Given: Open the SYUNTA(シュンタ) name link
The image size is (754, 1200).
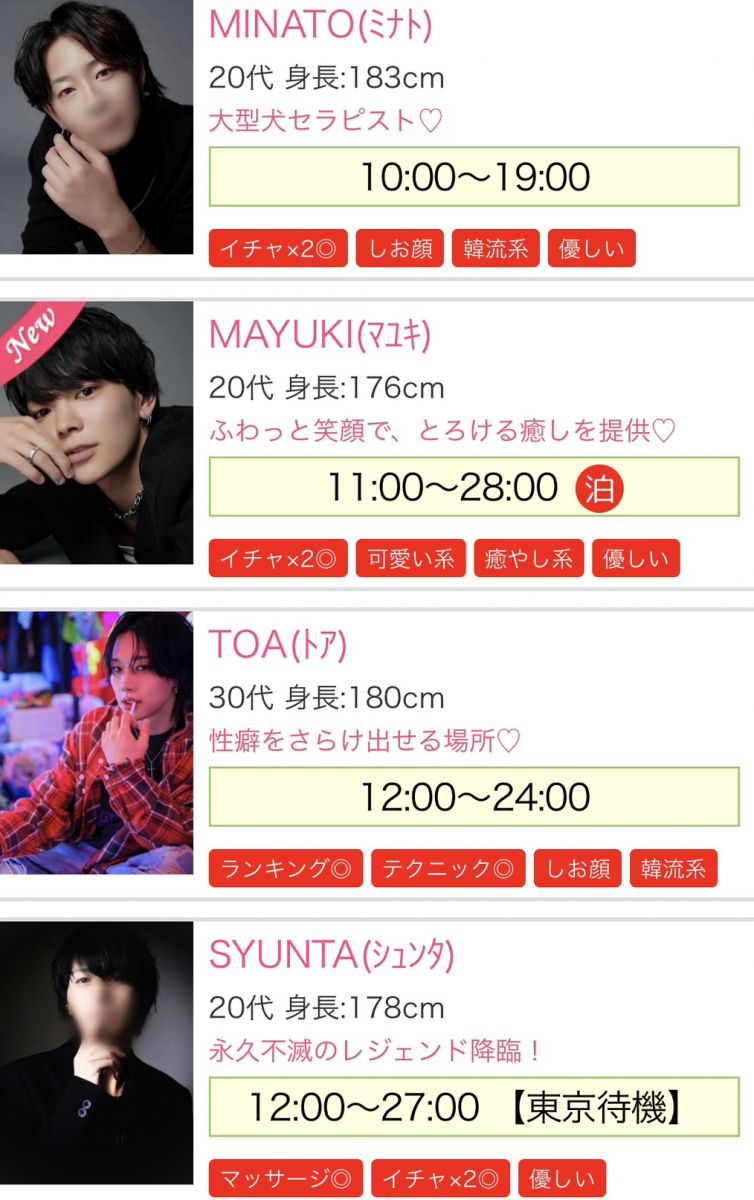Looking at the screenshot, I should tap(331, 955).
